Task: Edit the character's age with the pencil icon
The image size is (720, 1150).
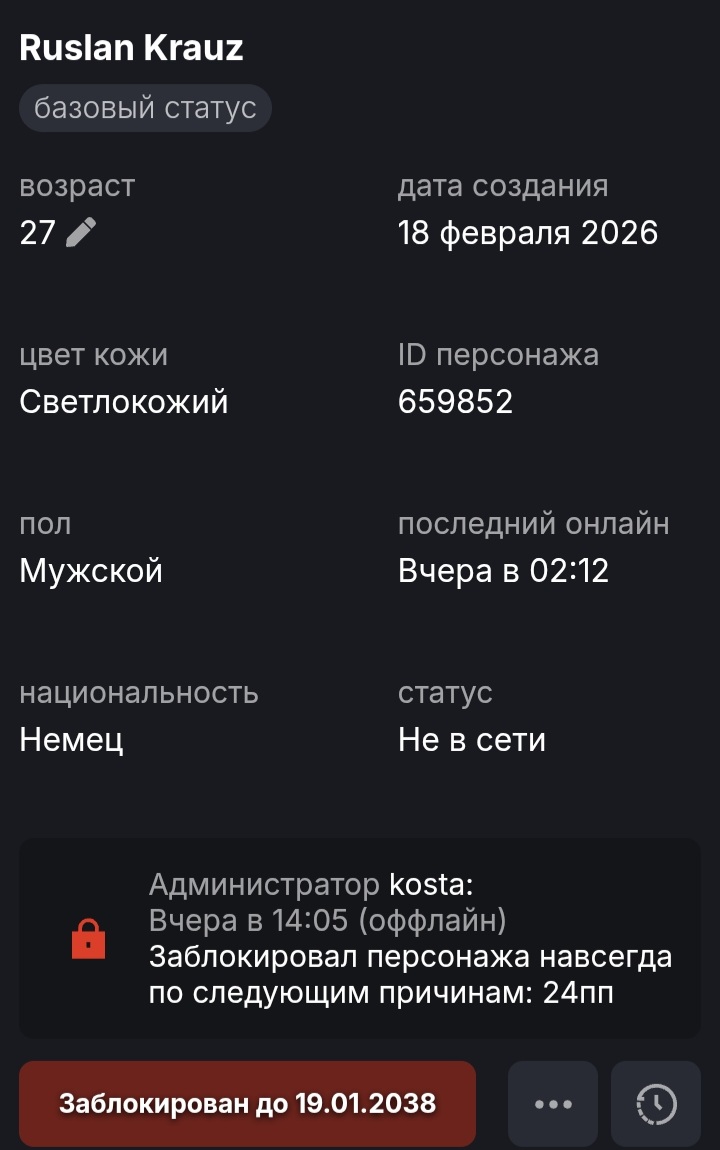Action: [81, 233]
